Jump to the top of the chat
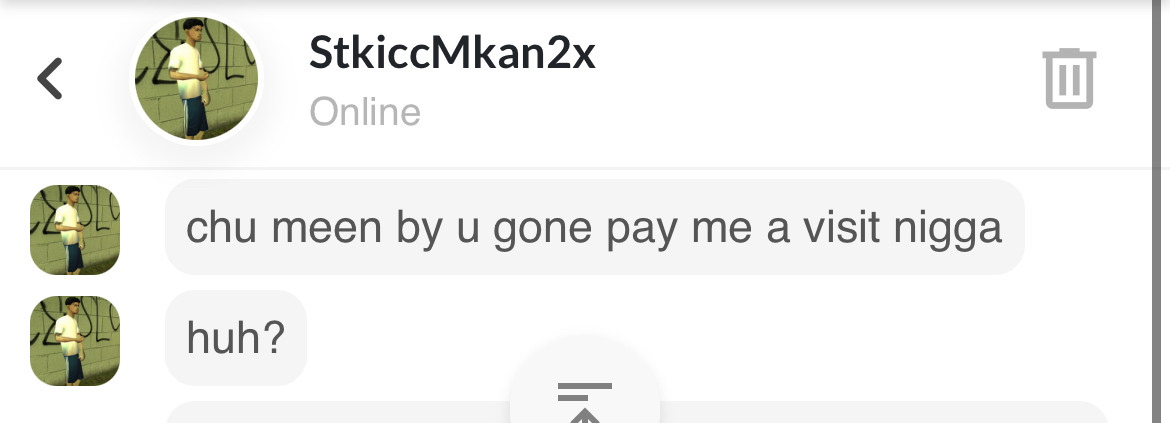The height and width of the screenshot is (423, 1170). point(585,400)
